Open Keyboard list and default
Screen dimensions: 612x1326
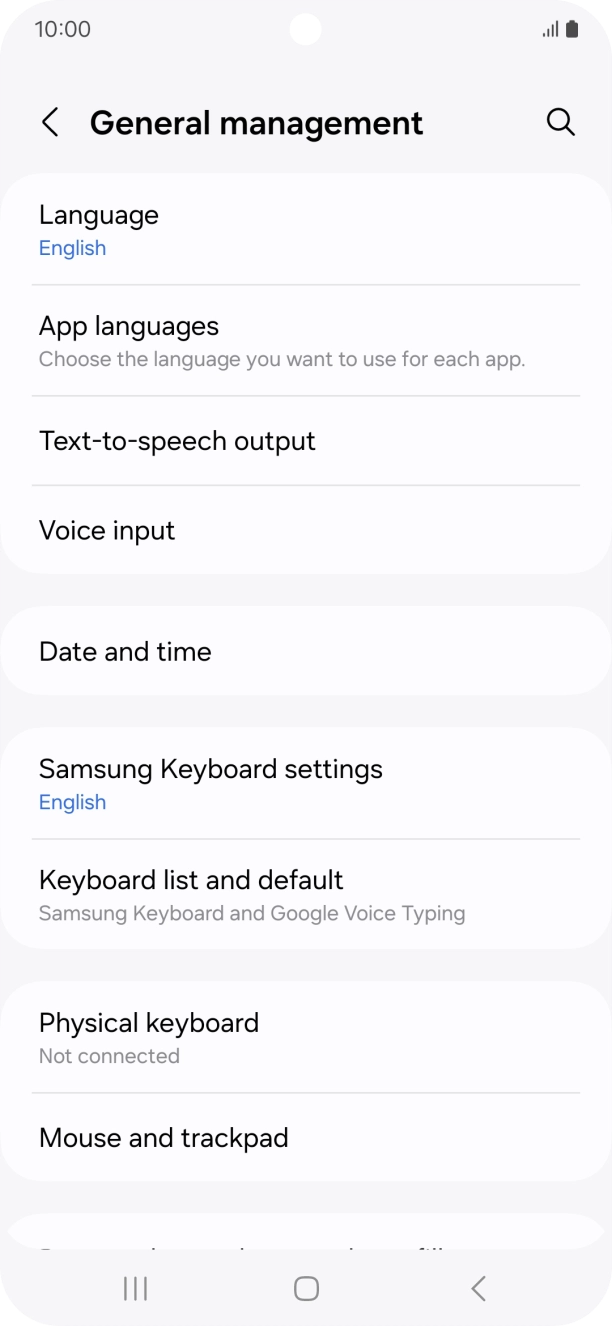pyautogui.click(x=306, y=895)
